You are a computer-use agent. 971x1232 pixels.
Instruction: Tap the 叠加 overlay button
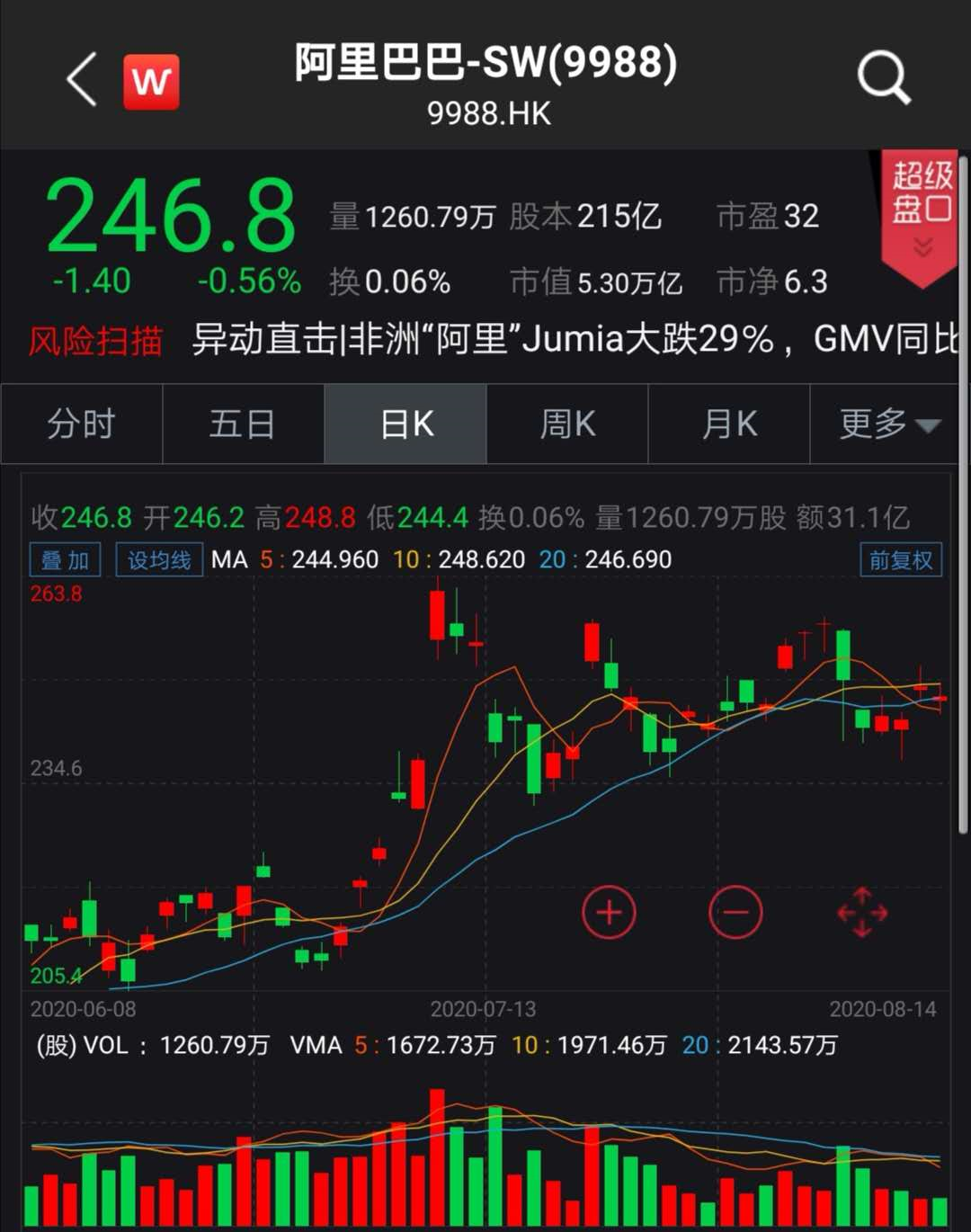pos(65,560)
